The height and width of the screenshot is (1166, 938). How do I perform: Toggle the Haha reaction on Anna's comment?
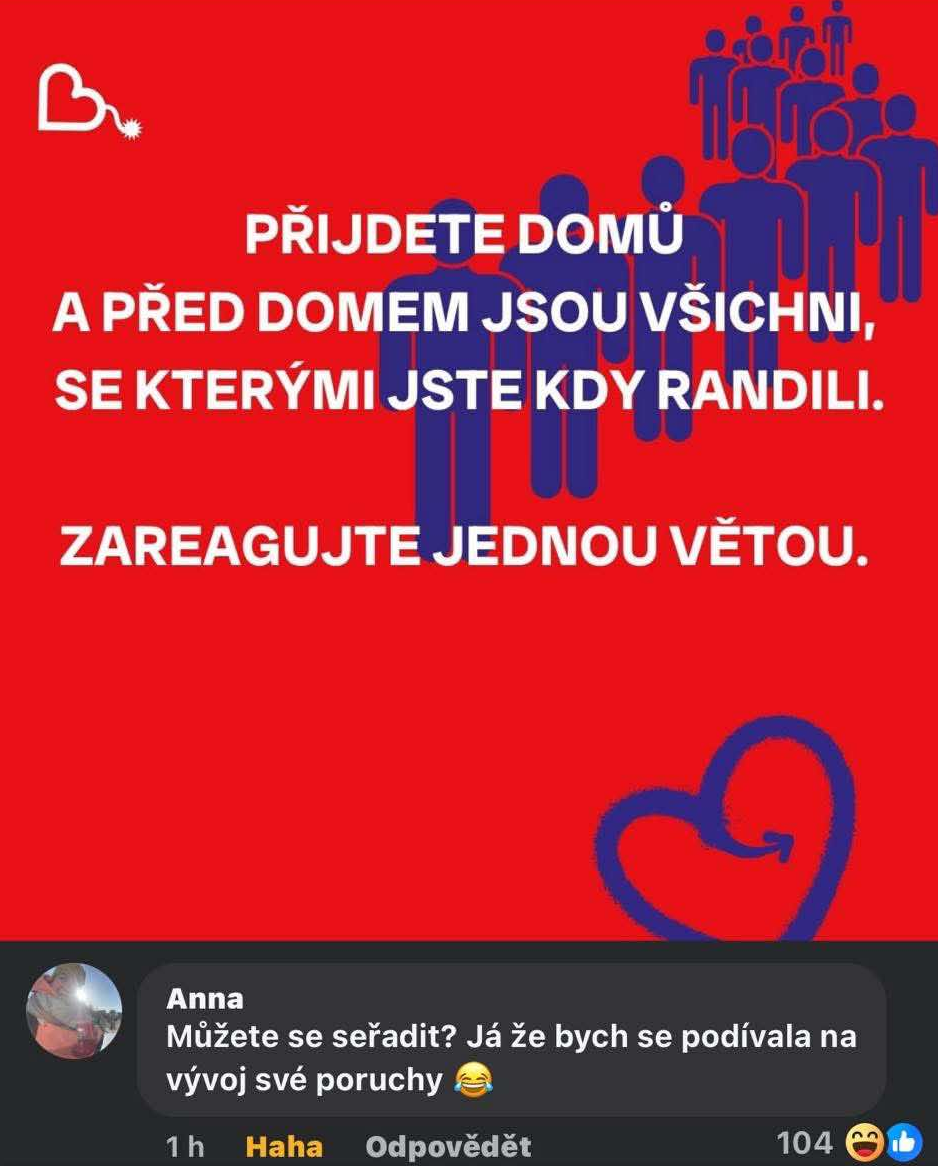pos(284,1146)
